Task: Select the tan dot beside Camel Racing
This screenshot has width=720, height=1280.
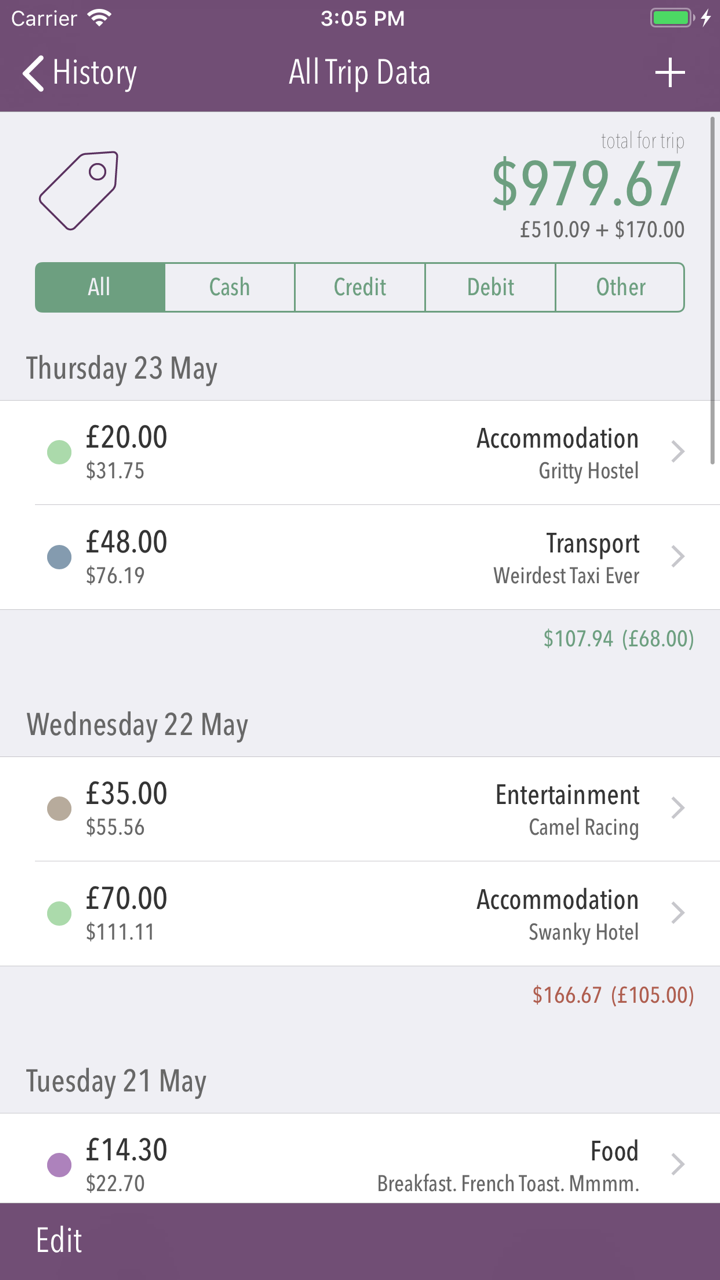Action: (x=58, y=808)
